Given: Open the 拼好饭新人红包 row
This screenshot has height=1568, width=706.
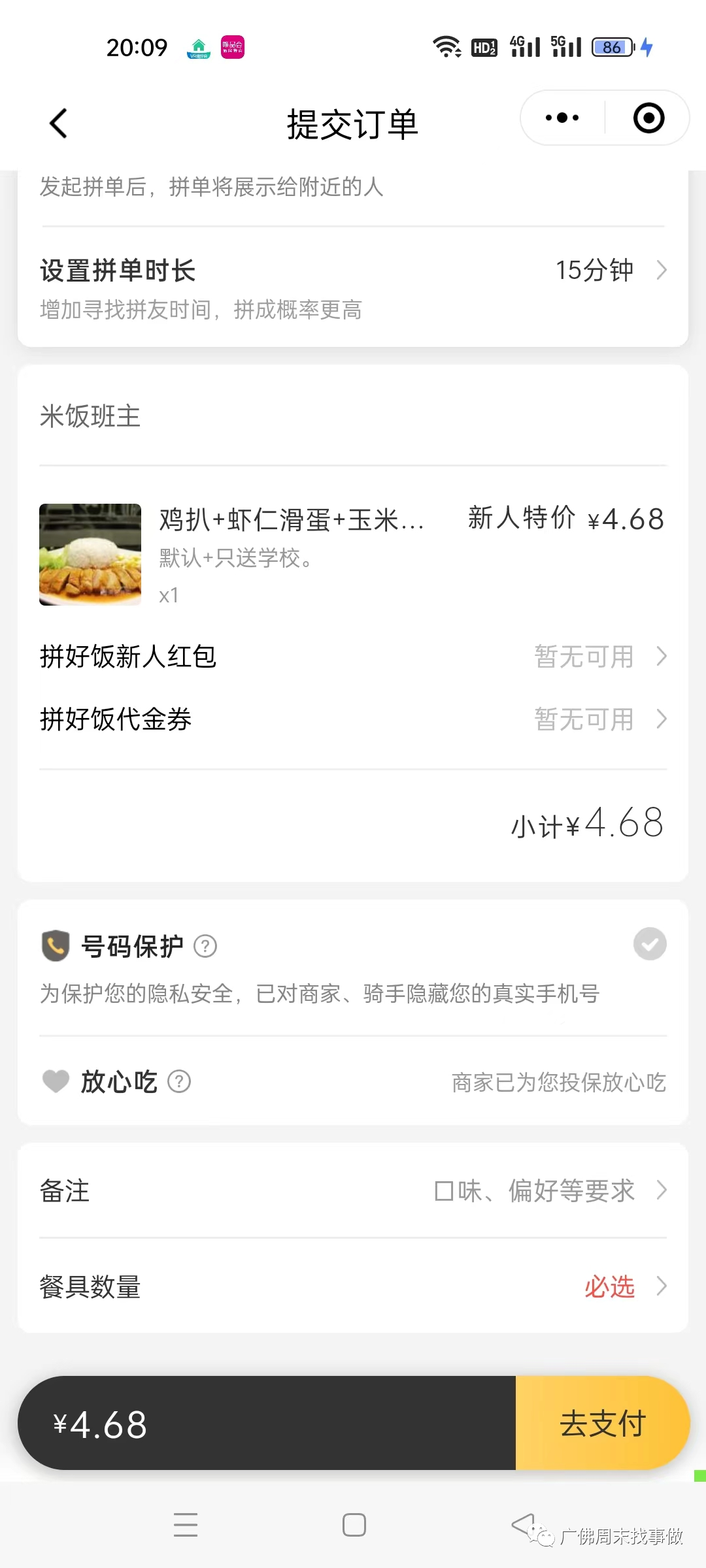Looking at the screenshot, I should [x=353, y=657].
